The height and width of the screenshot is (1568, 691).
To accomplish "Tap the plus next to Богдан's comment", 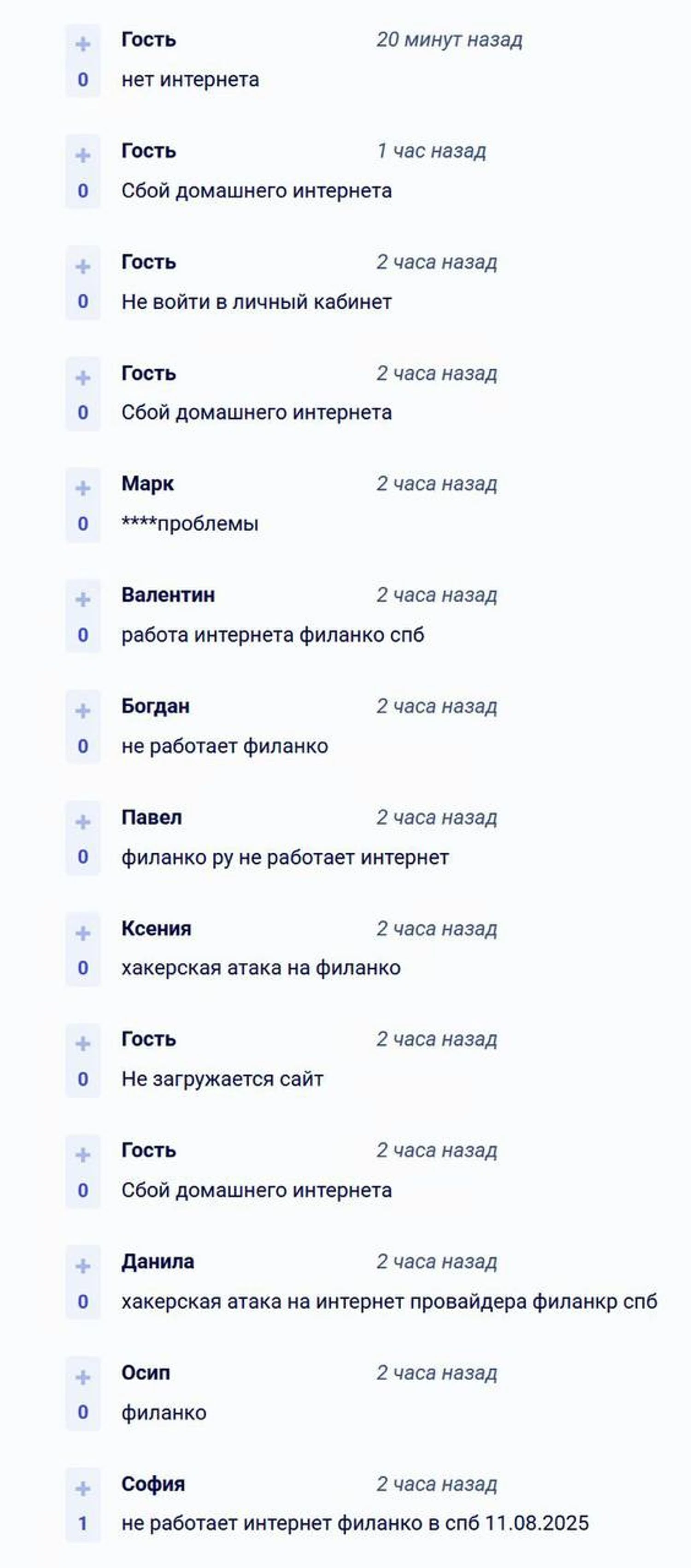I will point(83,711).
